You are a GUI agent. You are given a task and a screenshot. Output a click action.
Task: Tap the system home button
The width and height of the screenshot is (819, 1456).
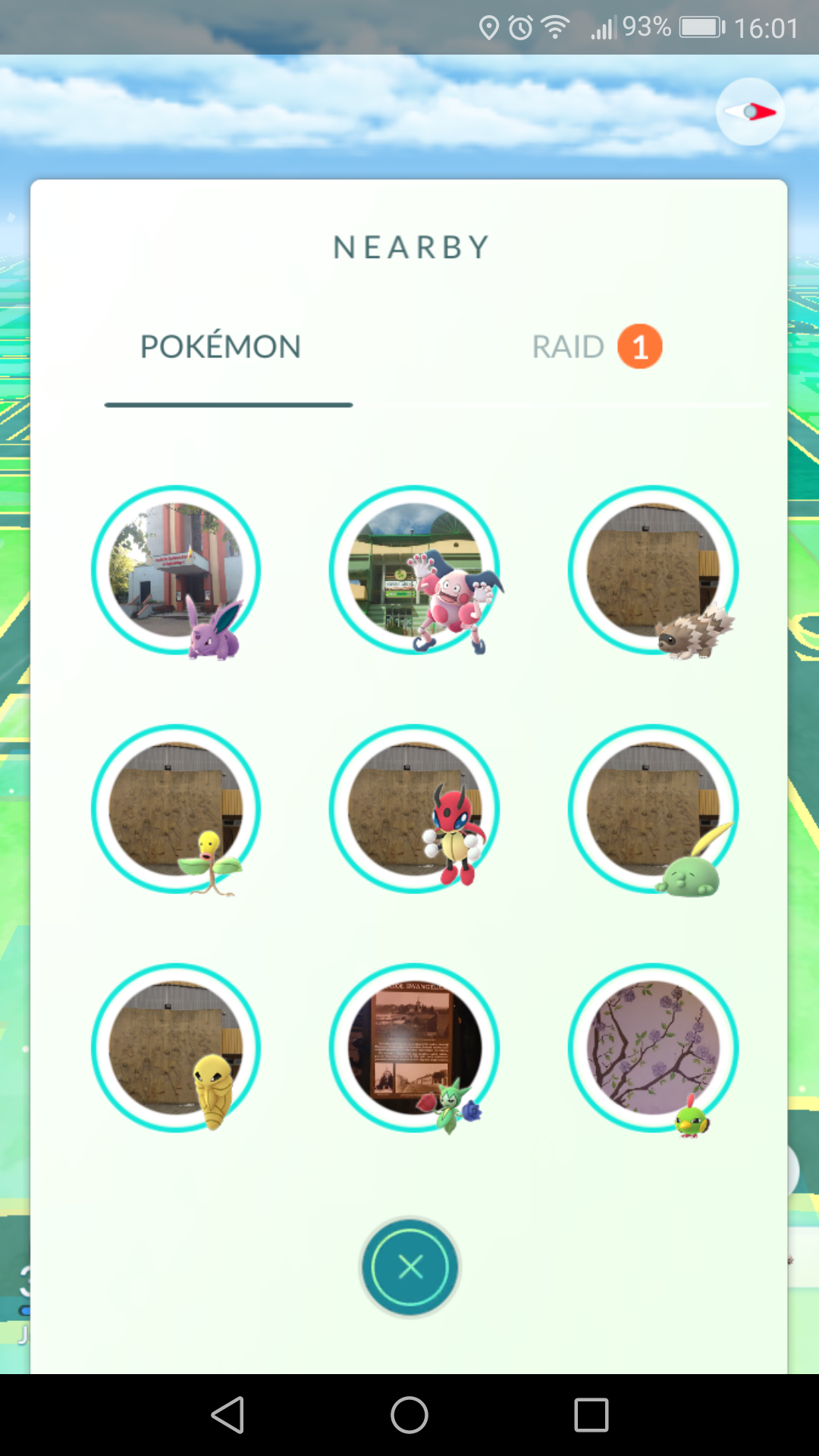pyautogui.click(x=409, y=1415)
